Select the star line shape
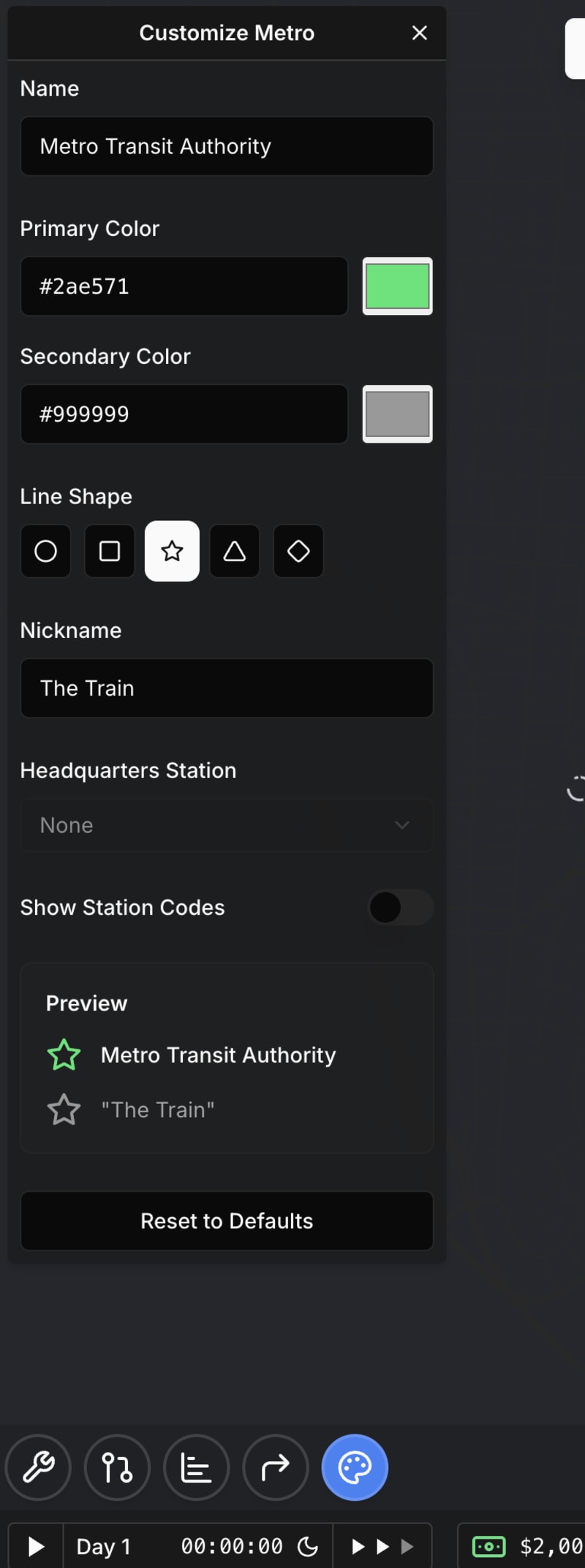The image size is (585, 1568). pos(171,552)
